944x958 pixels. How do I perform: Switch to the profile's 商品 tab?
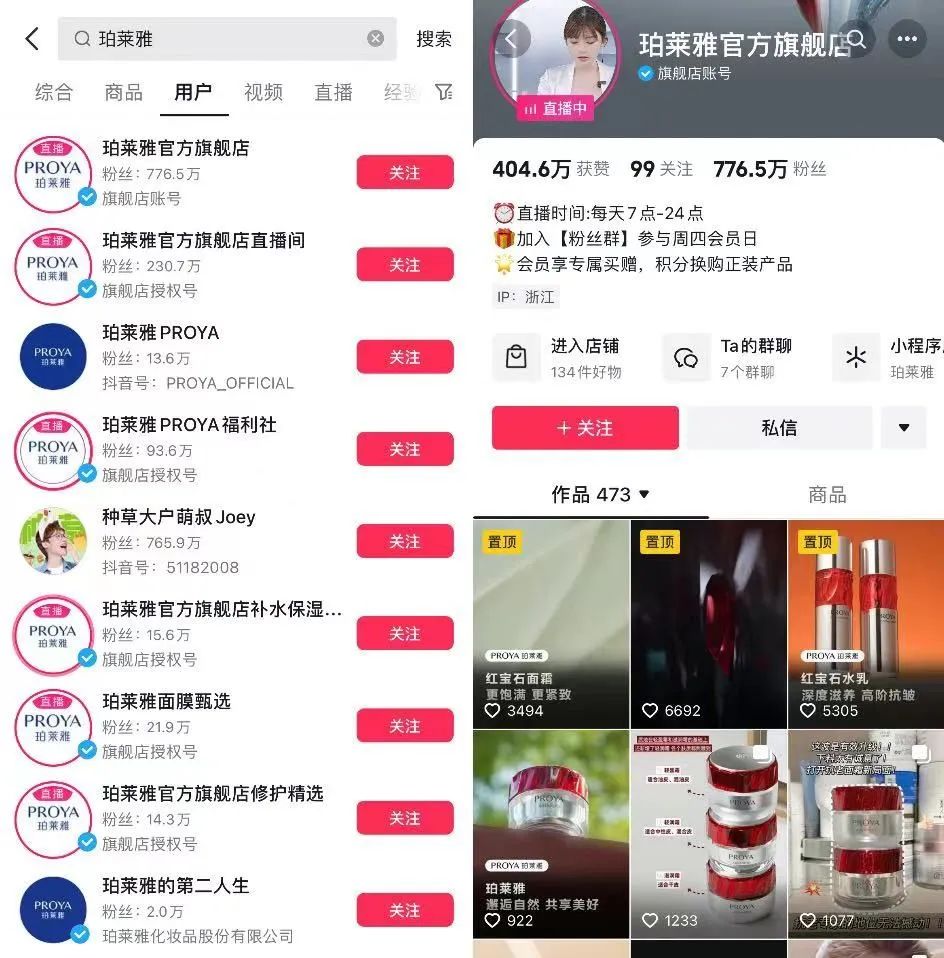point(826,494)
